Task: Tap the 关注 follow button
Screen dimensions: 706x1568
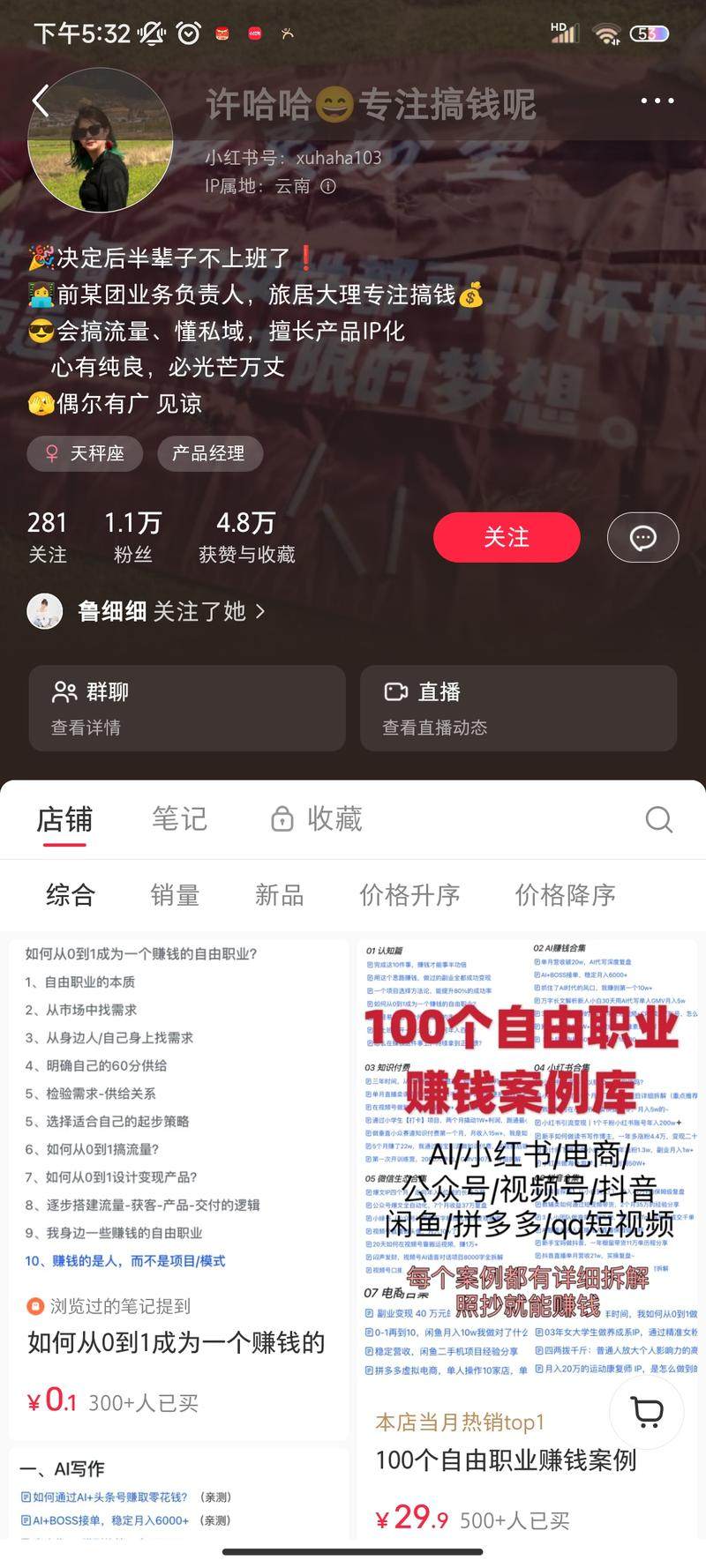Action: 507,537
